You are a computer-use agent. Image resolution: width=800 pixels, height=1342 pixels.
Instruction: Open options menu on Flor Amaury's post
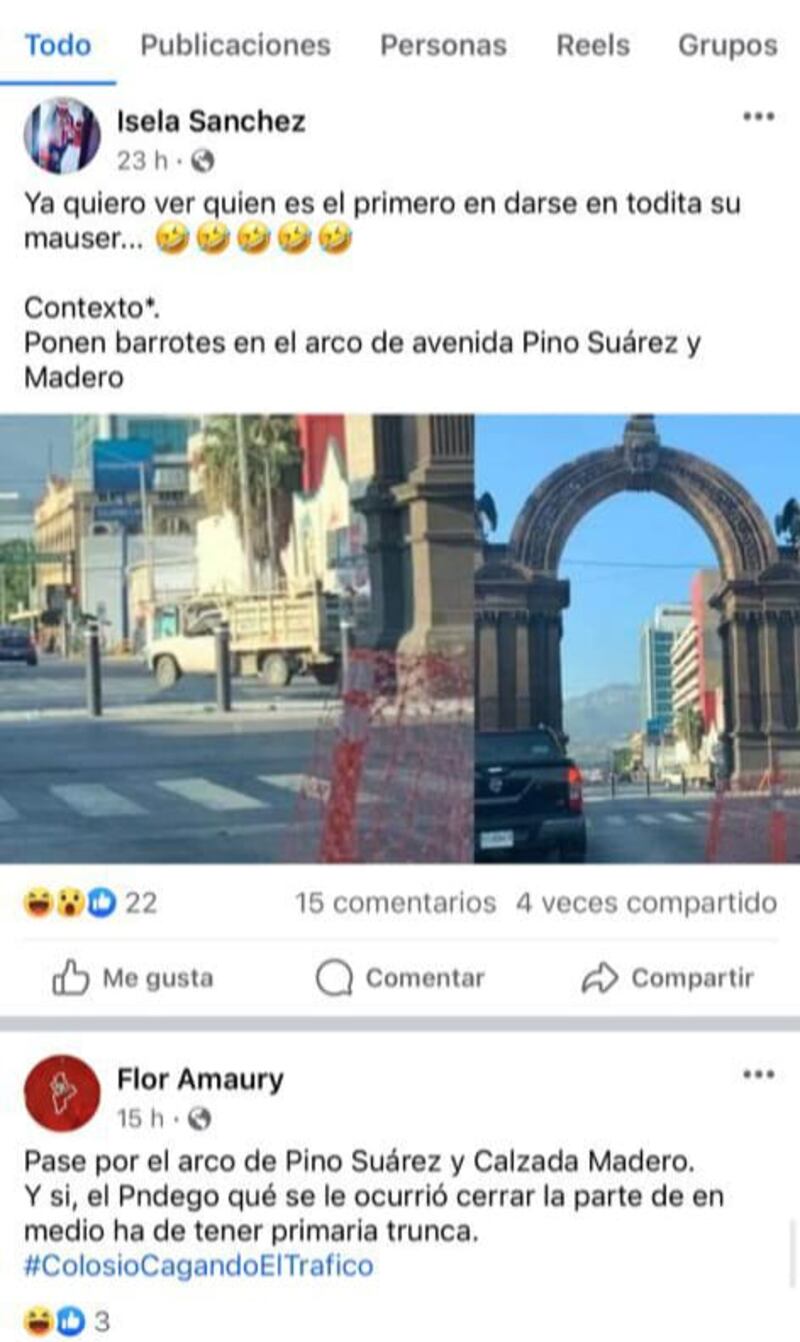tap(758, 1075)
